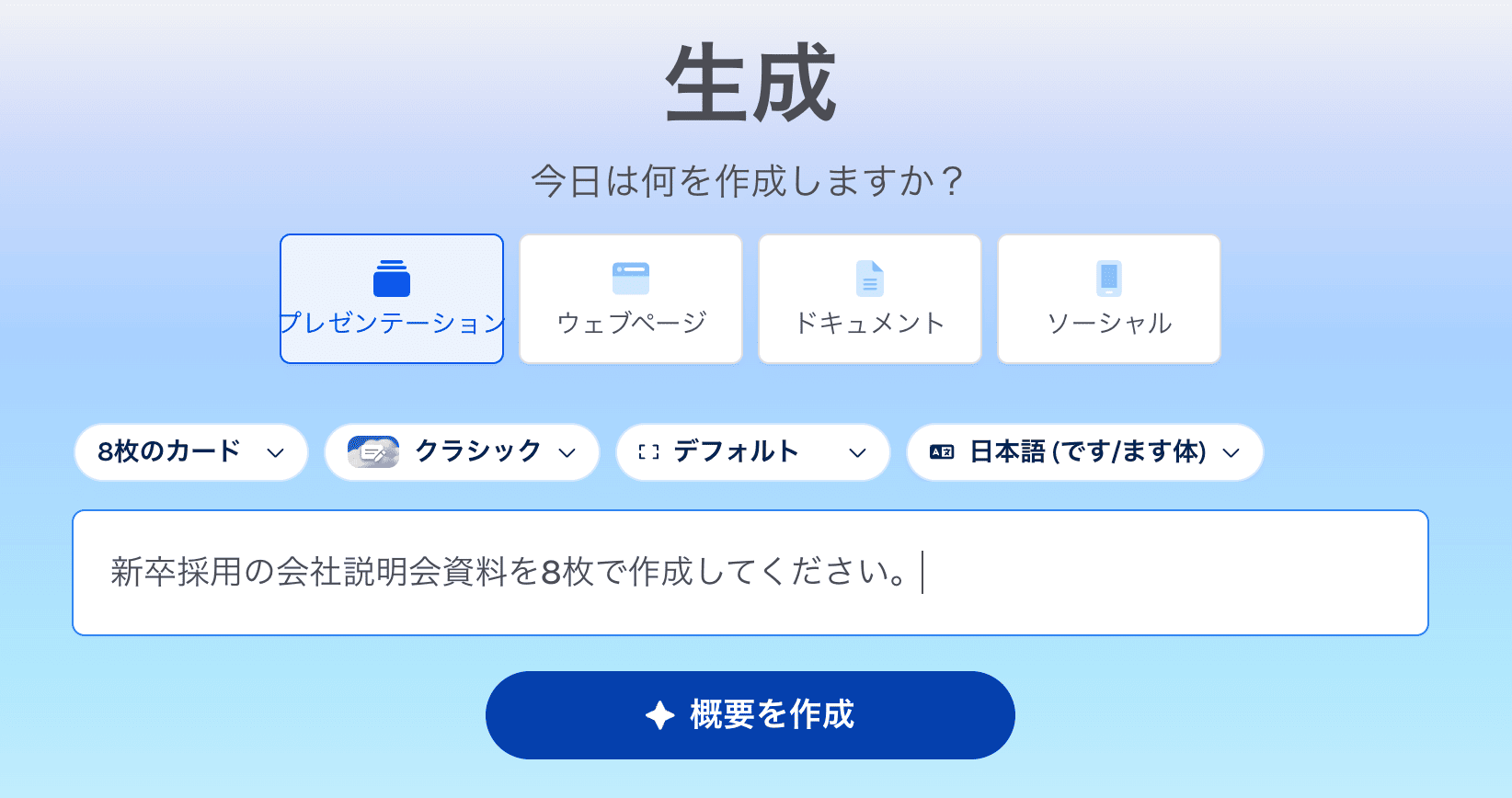Expand the 8枚のカード dropdown
1512x798 pixels.
point(191,452)
